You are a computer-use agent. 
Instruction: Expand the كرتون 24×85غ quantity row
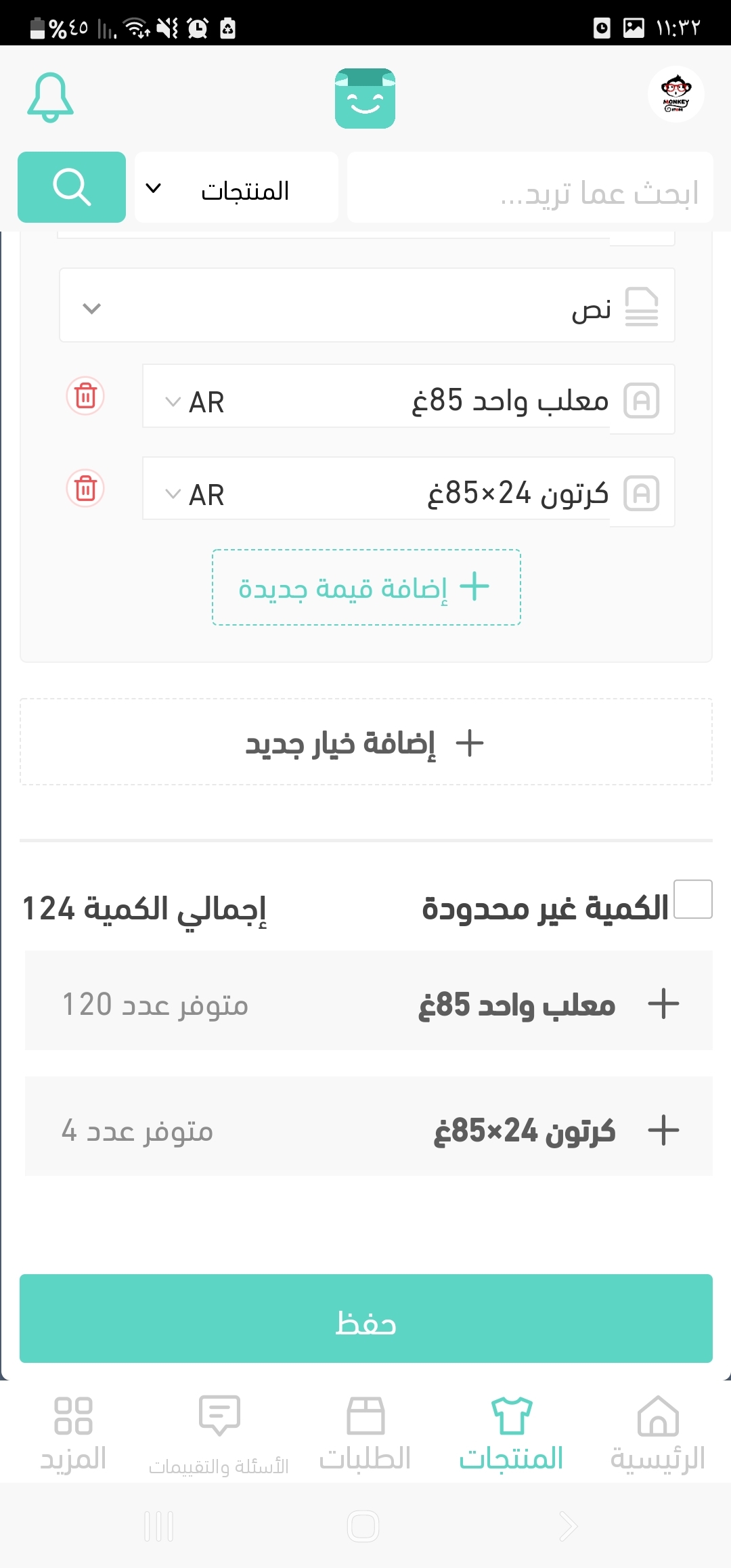click(663, 1129)
